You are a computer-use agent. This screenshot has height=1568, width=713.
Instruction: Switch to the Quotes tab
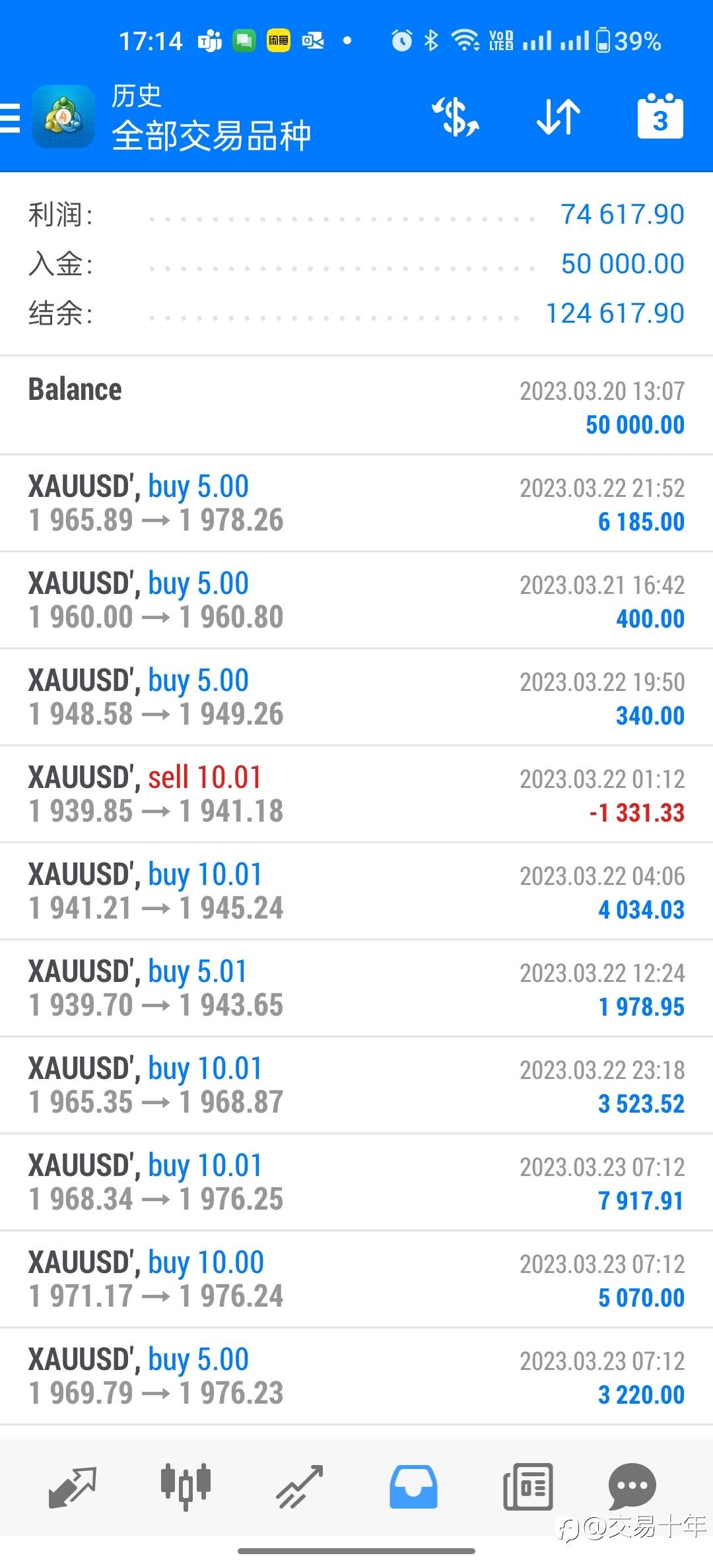point(73,1487)
